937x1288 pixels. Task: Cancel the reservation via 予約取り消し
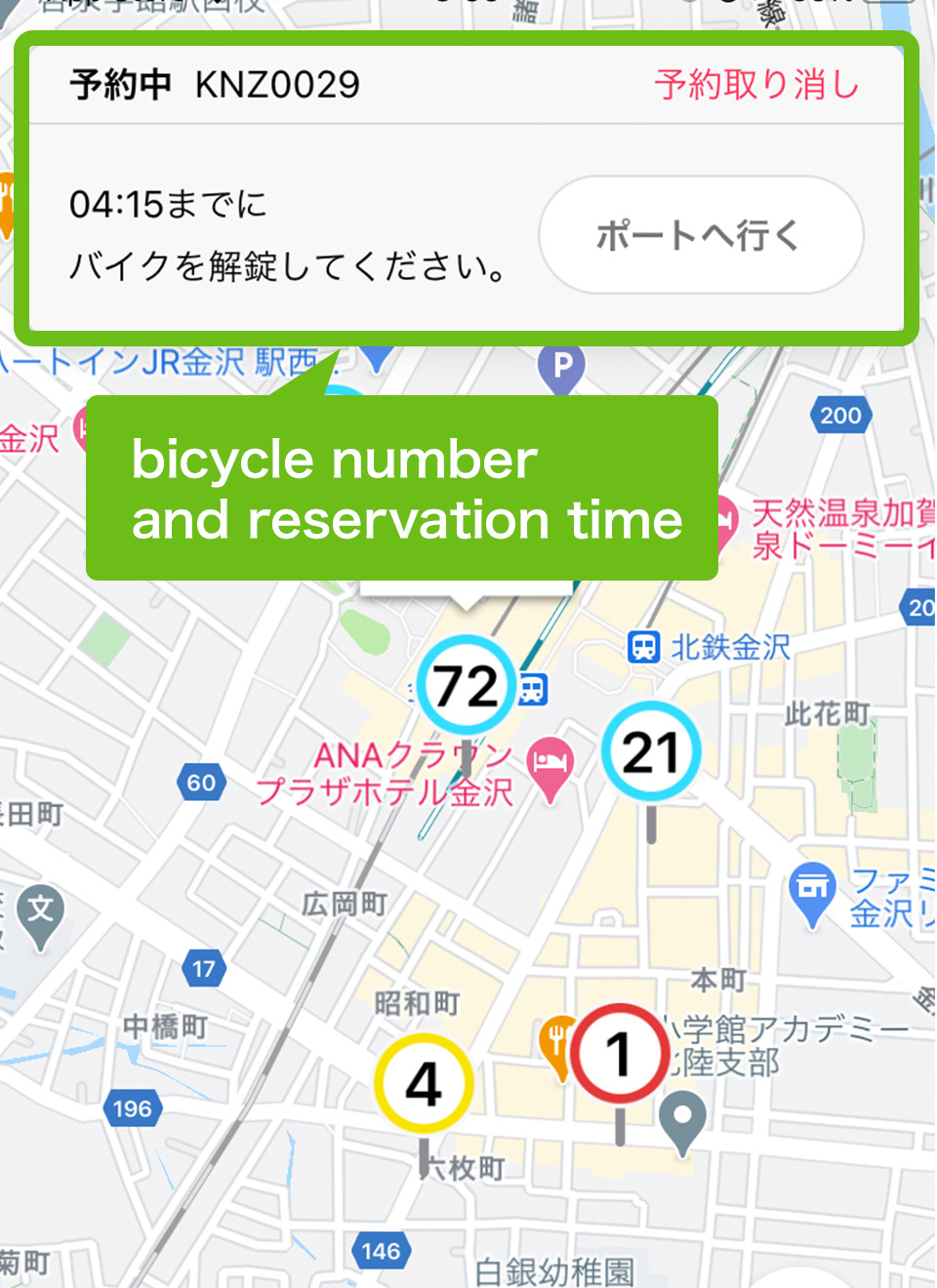click(x=756, y=85)
